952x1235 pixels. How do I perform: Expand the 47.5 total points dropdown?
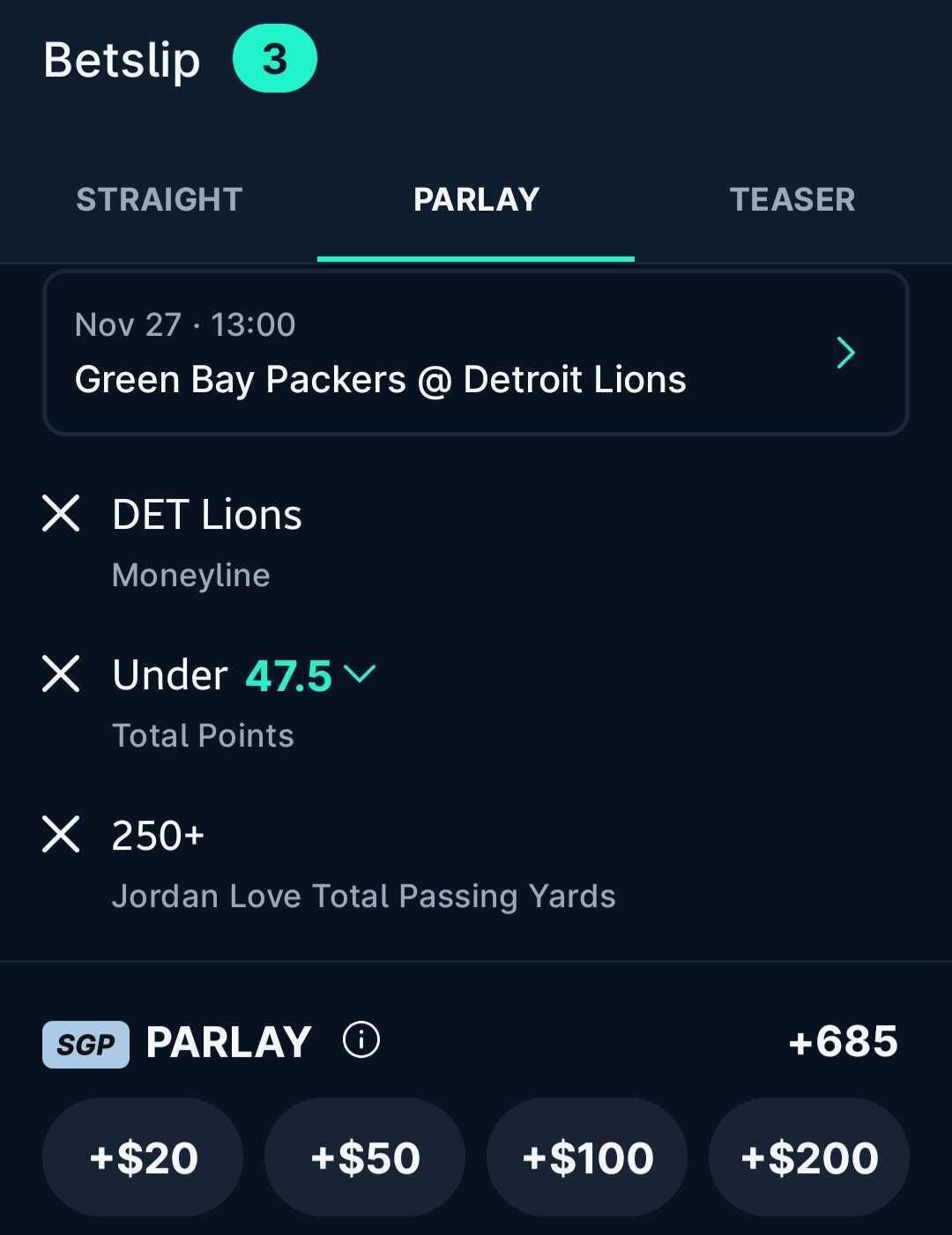359,674
